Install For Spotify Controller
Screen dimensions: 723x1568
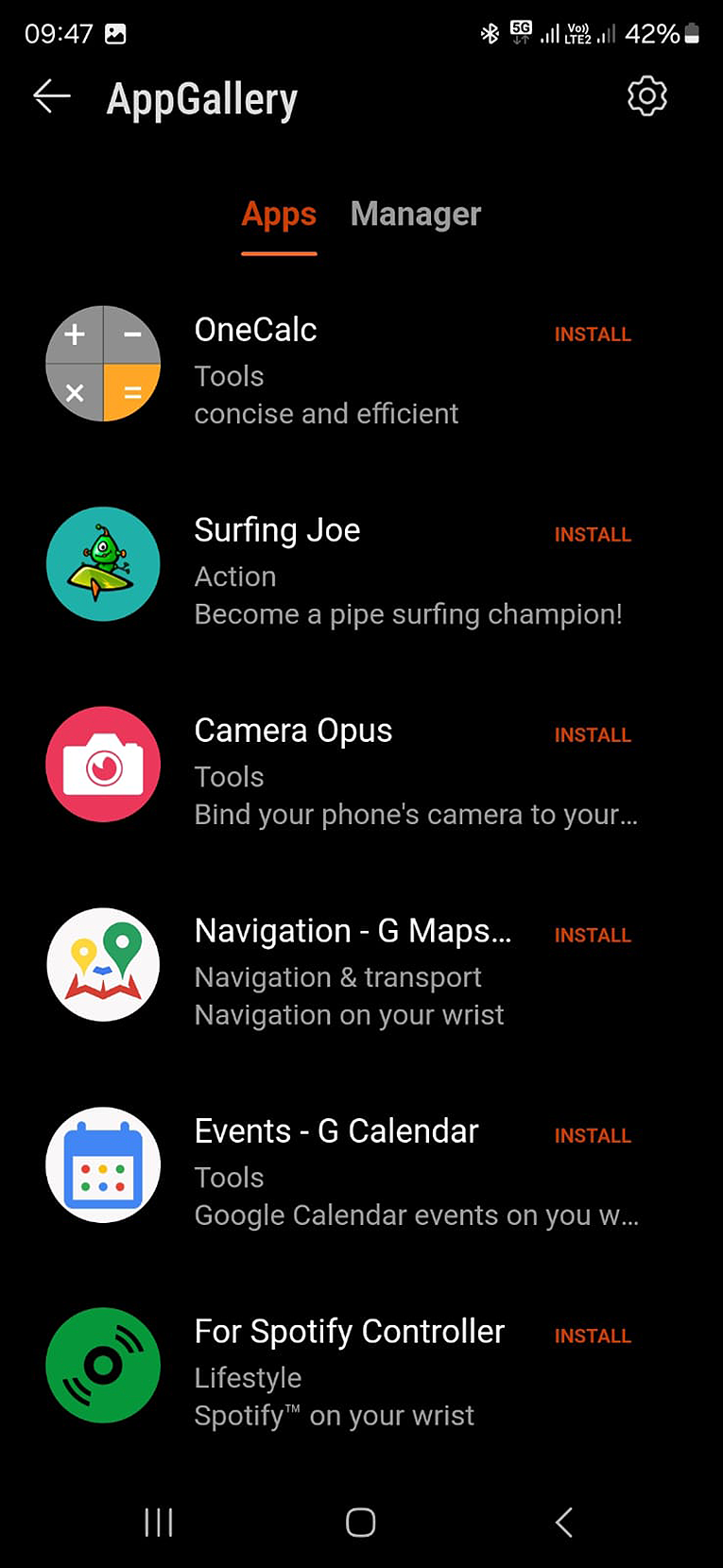(x=593, y=1336)
